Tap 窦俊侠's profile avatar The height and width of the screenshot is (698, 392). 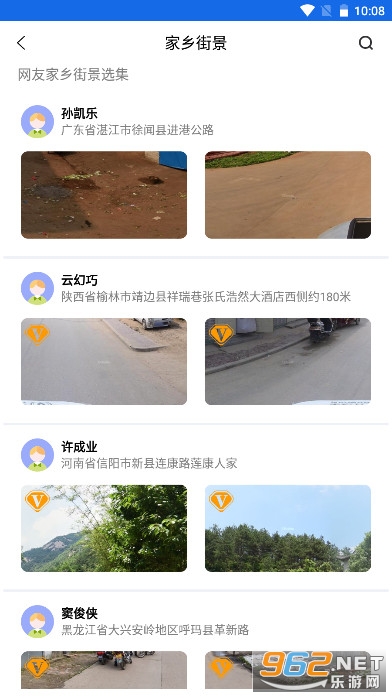(x=37, y=621)
